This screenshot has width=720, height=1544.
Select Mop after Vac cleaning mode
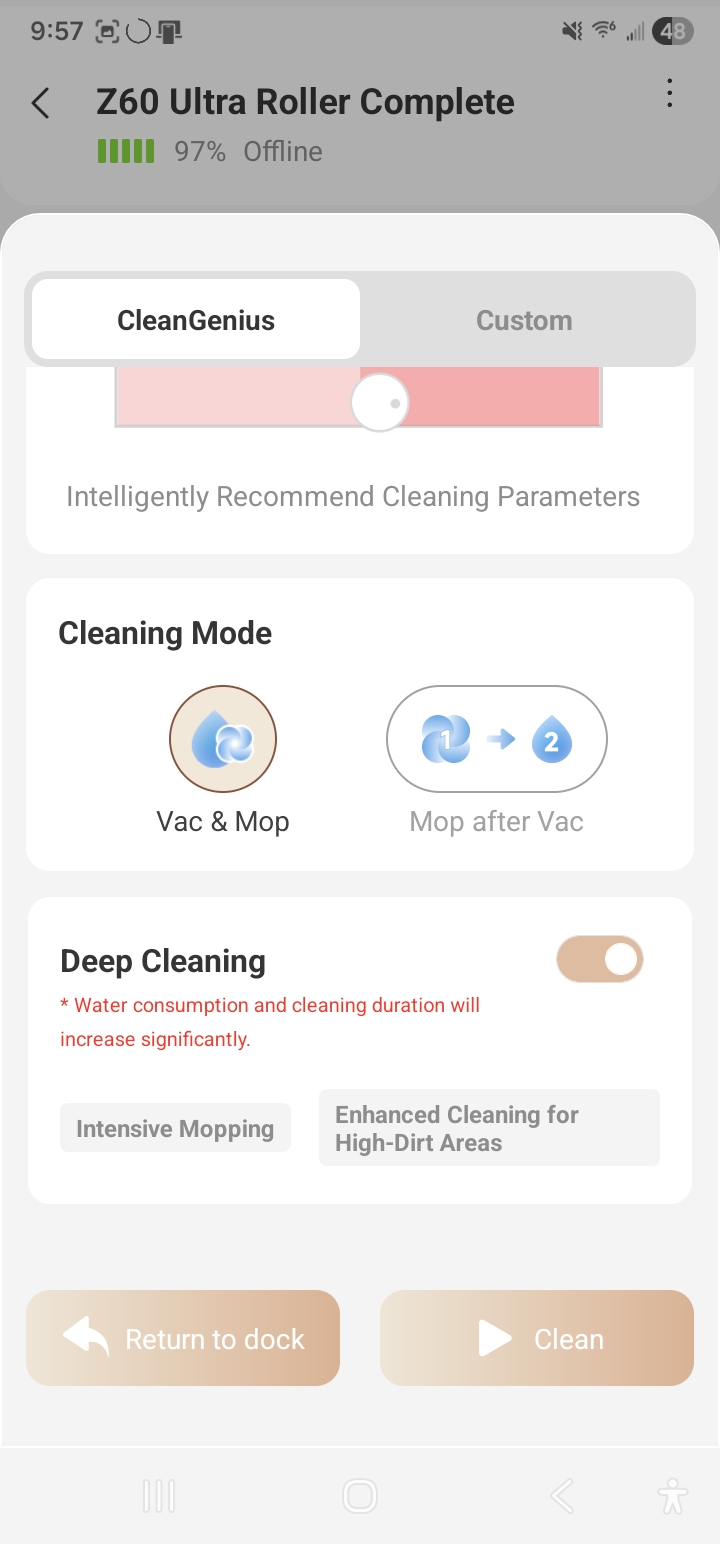497,739
